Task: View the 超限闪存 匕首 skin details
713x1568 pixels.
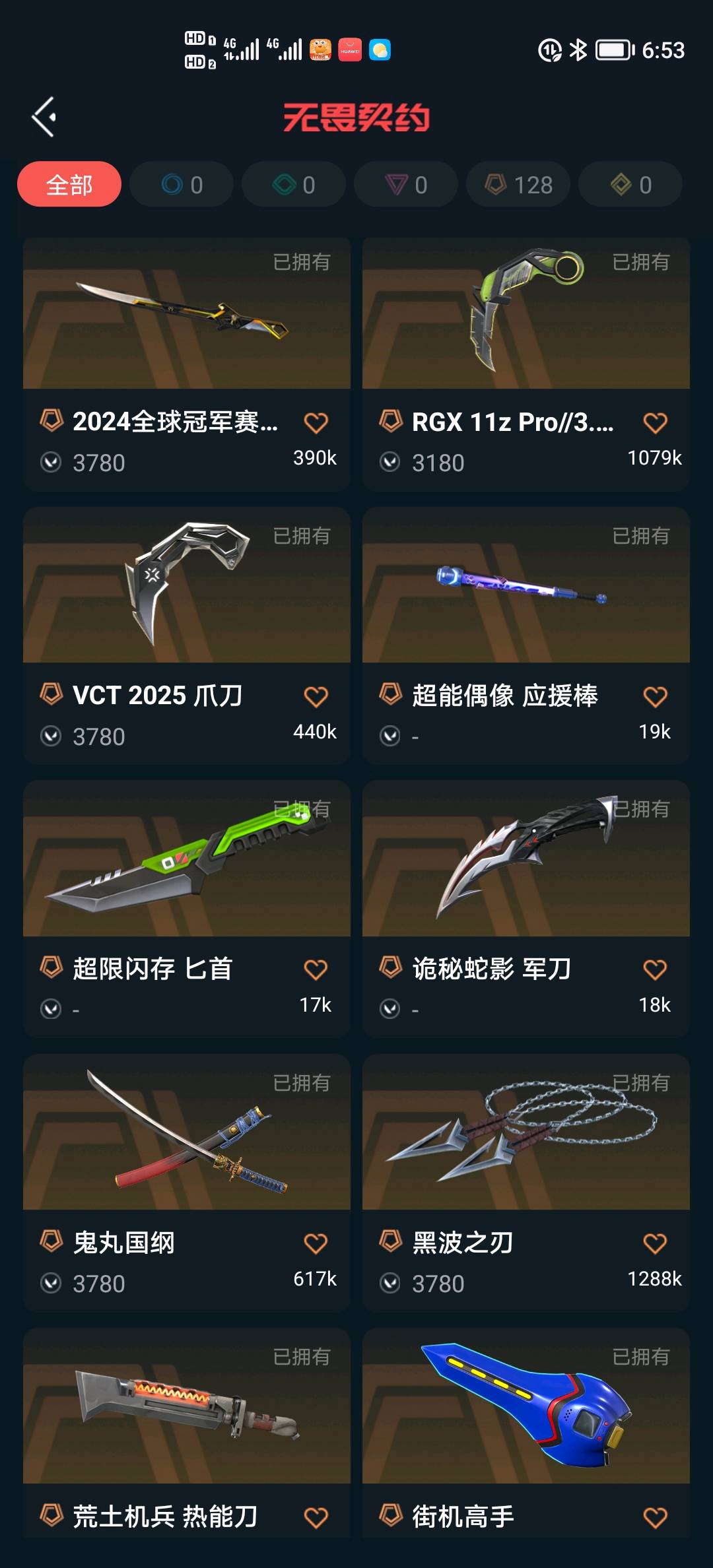Action: (186, 859)
